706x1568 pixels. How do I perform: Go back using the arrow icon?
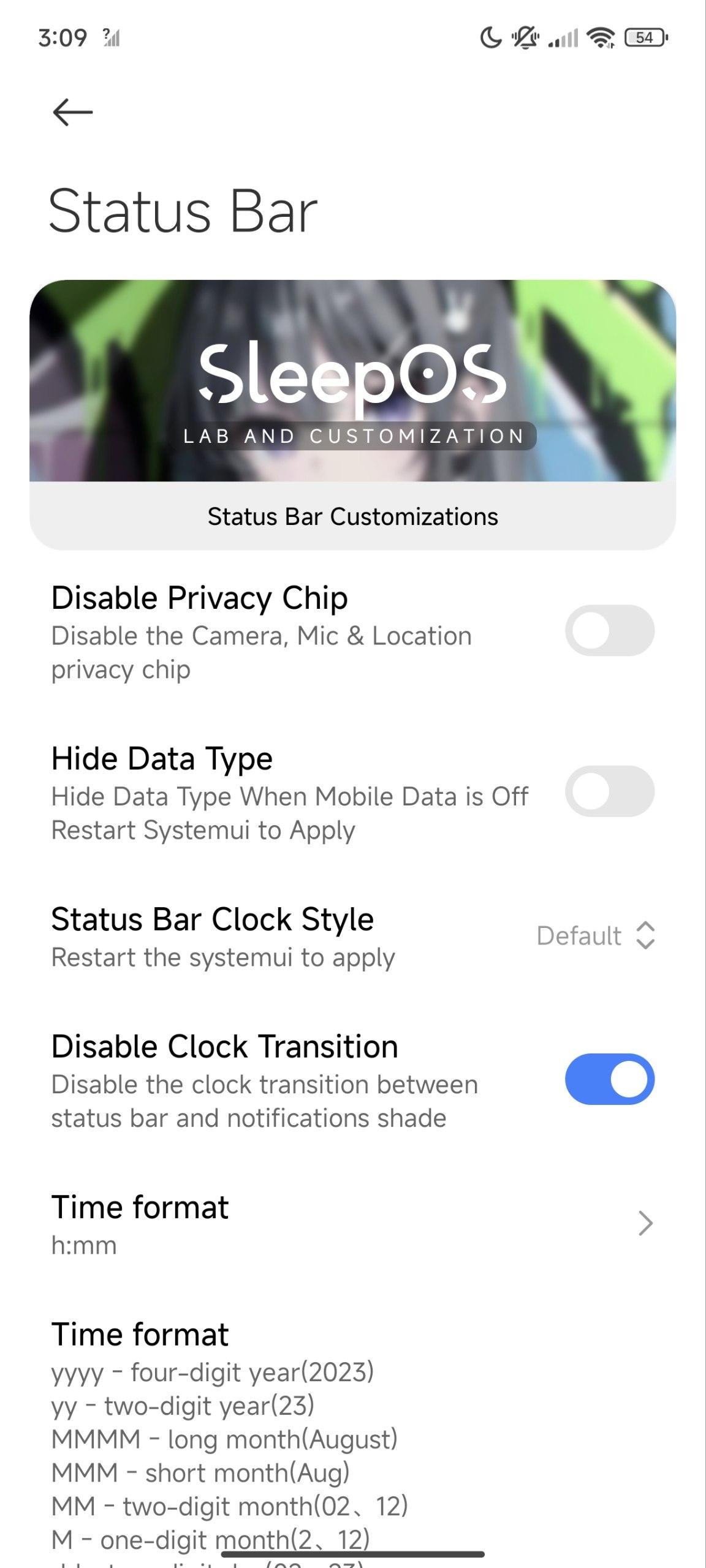pos(72,113)
